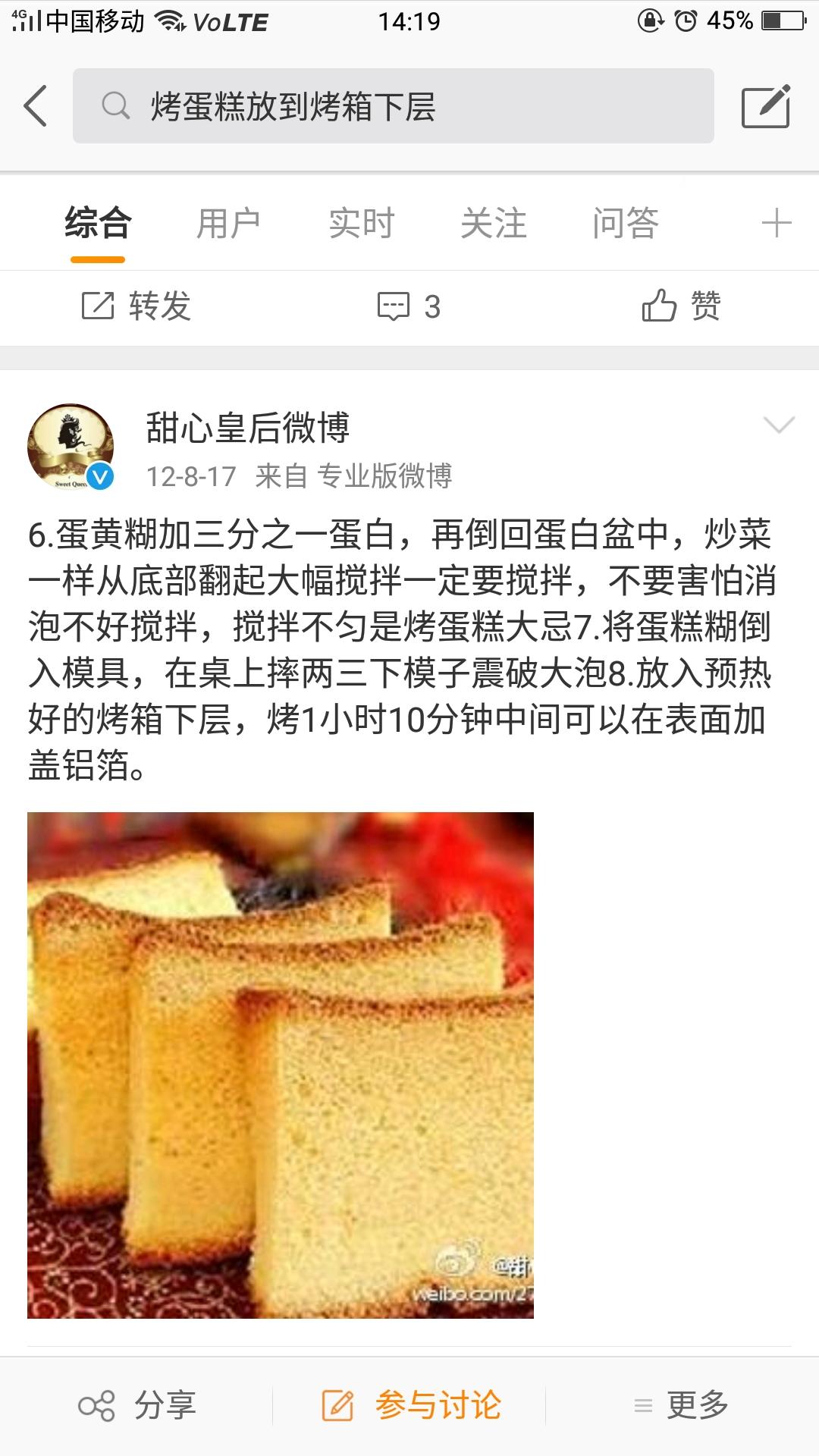Tap the verified badge on the avatar
The image size is (819, 1456).
[x=100, y=475]
